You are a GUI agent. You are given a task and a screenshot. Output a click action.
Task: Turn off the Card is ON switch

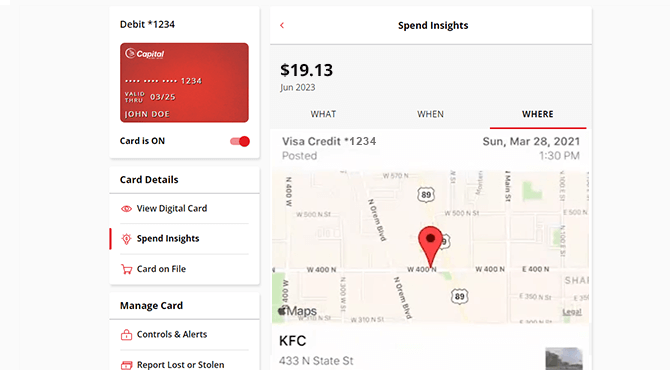[x=240, y=141]
